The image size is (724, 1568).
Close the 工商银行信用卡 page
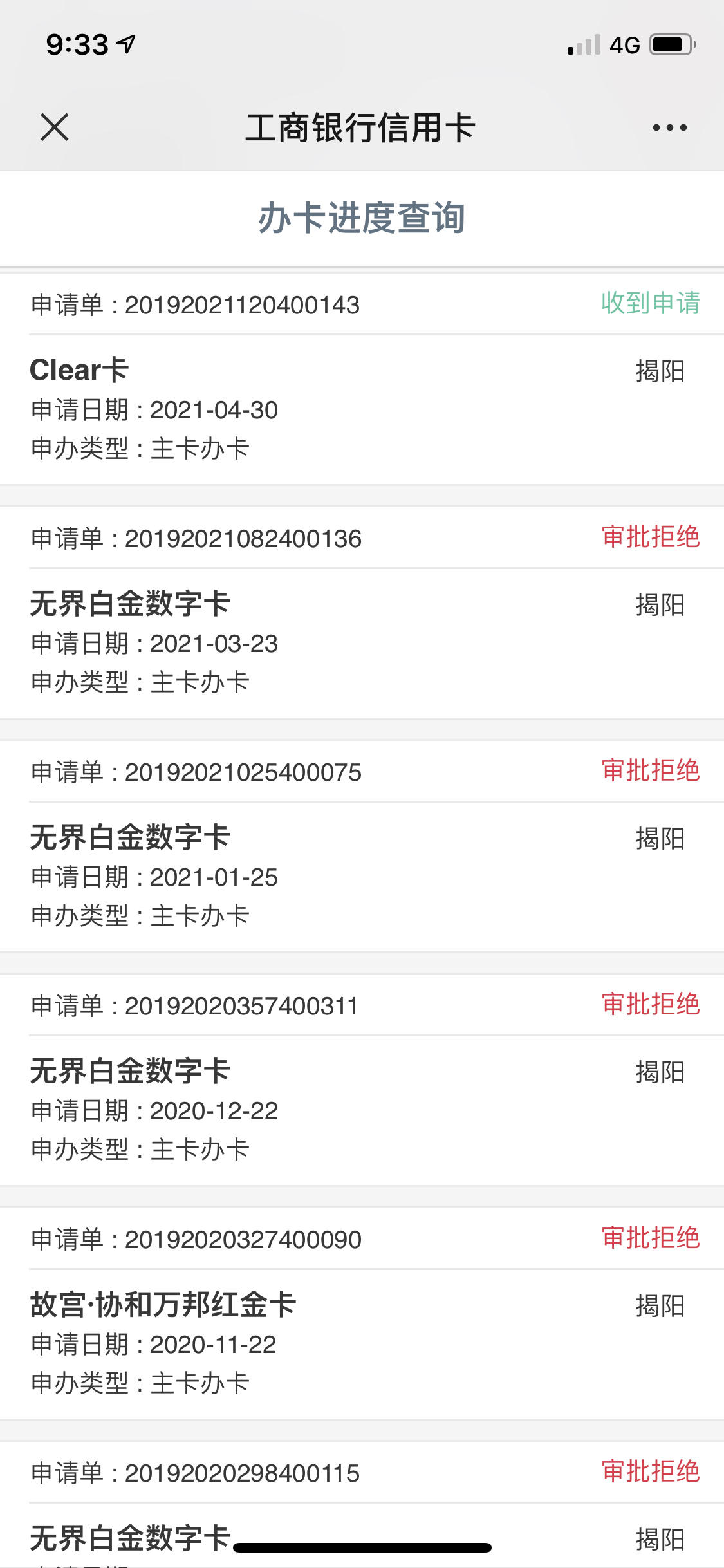(x=54, y=127)
